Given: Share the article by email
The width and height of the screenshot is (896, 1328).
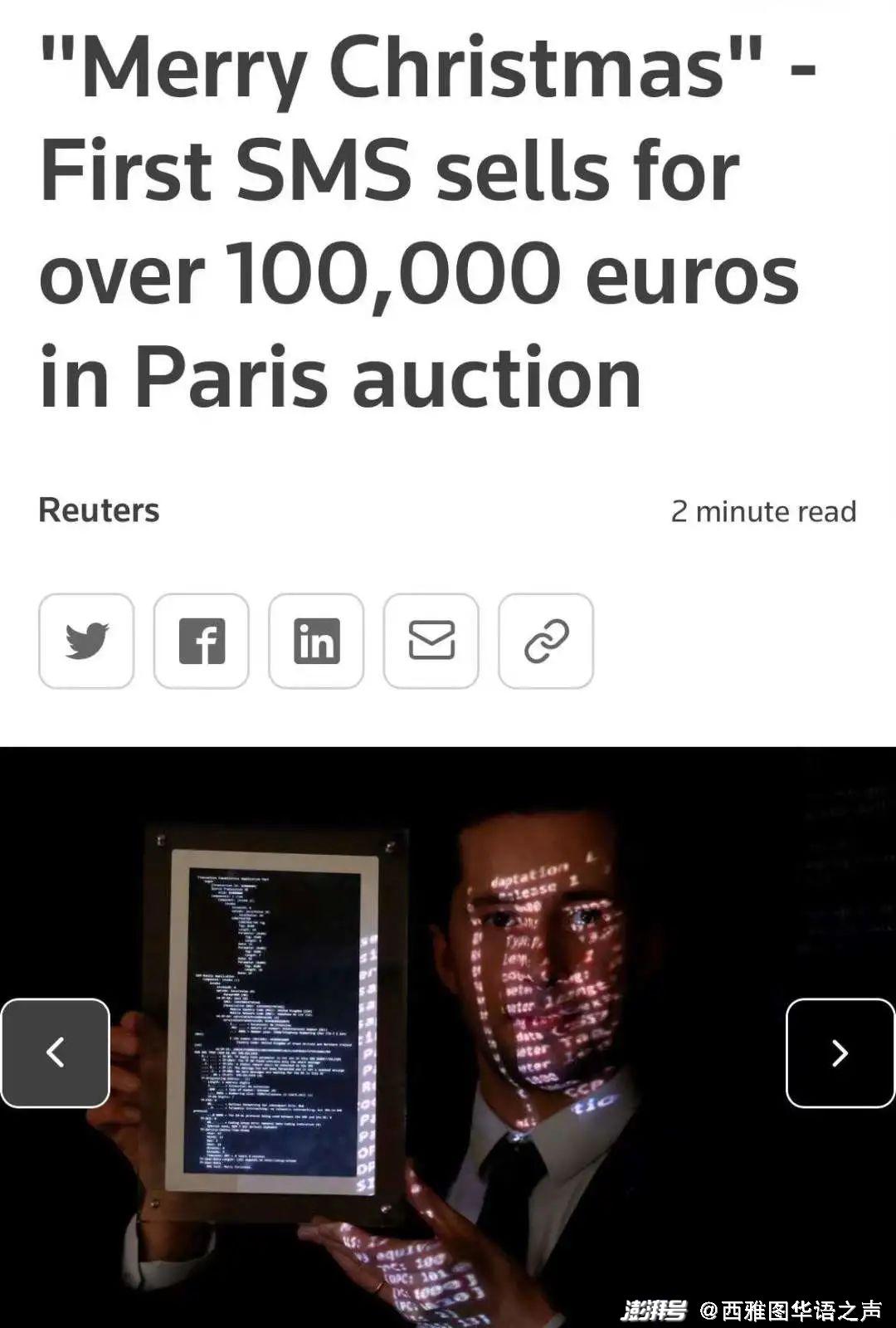Looking at the screenshot, I should [431, 641].
